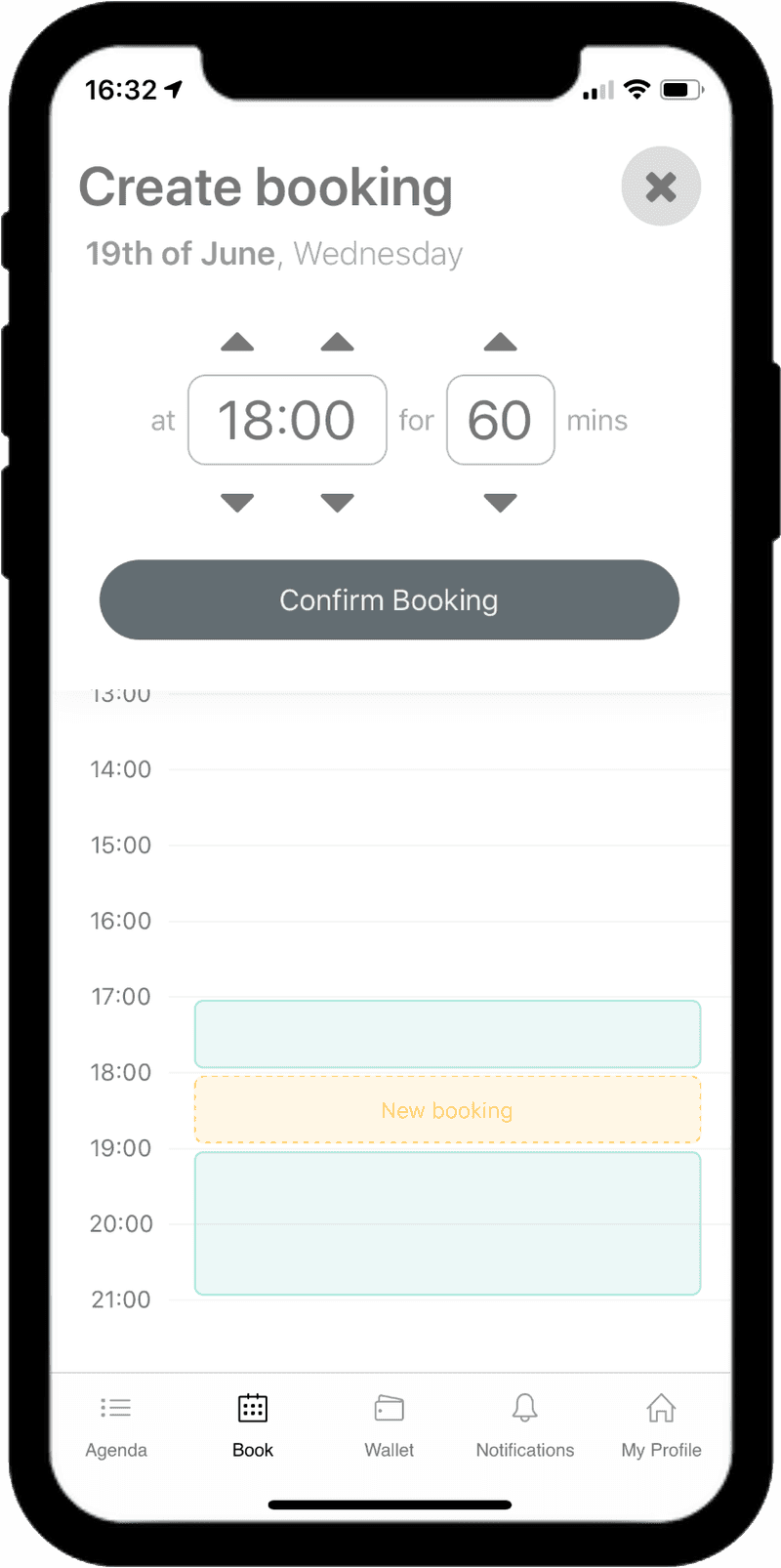Tap the 60 mins duration field

(500, 420)
